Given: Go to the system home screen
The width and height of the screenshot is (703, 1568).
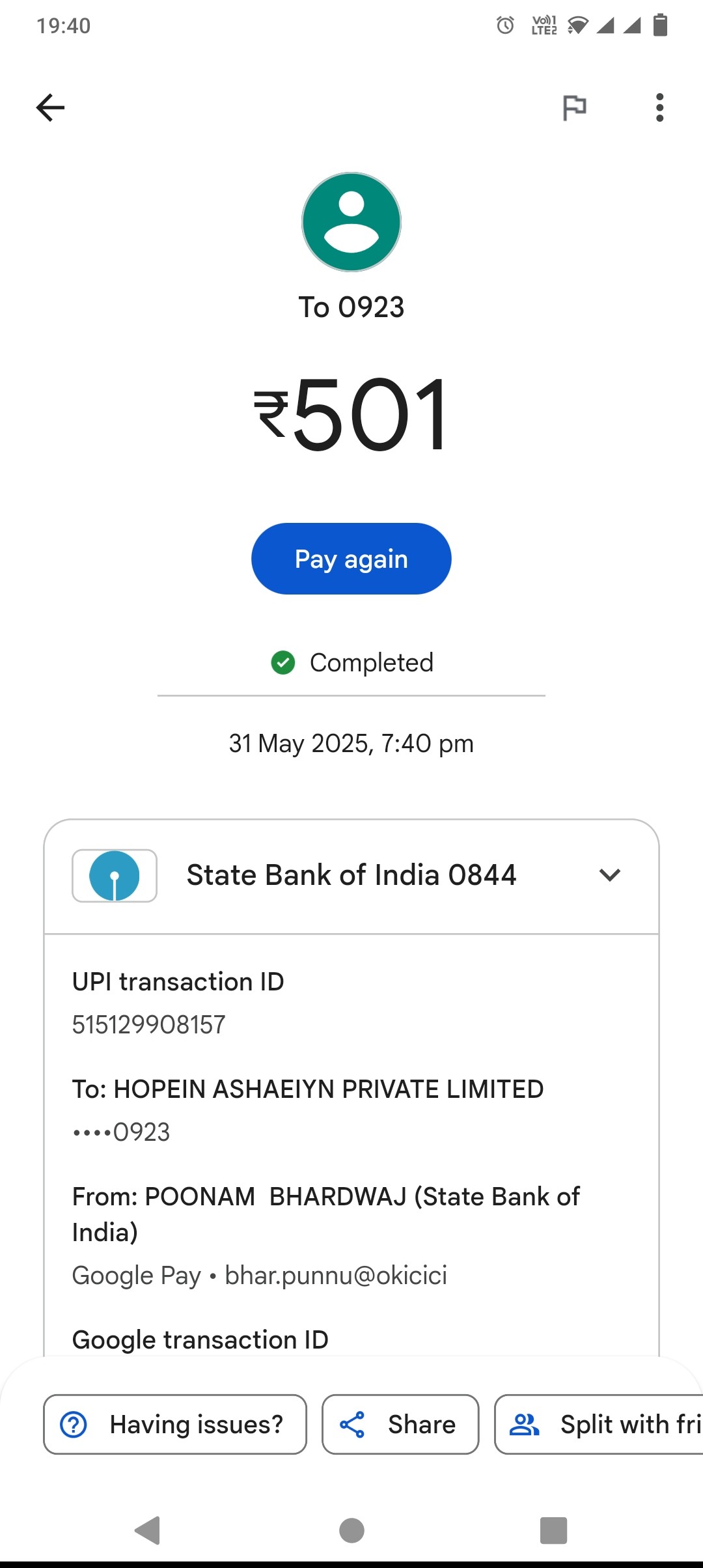Looking at the screenshot, I should click(x=351, y=1530).
